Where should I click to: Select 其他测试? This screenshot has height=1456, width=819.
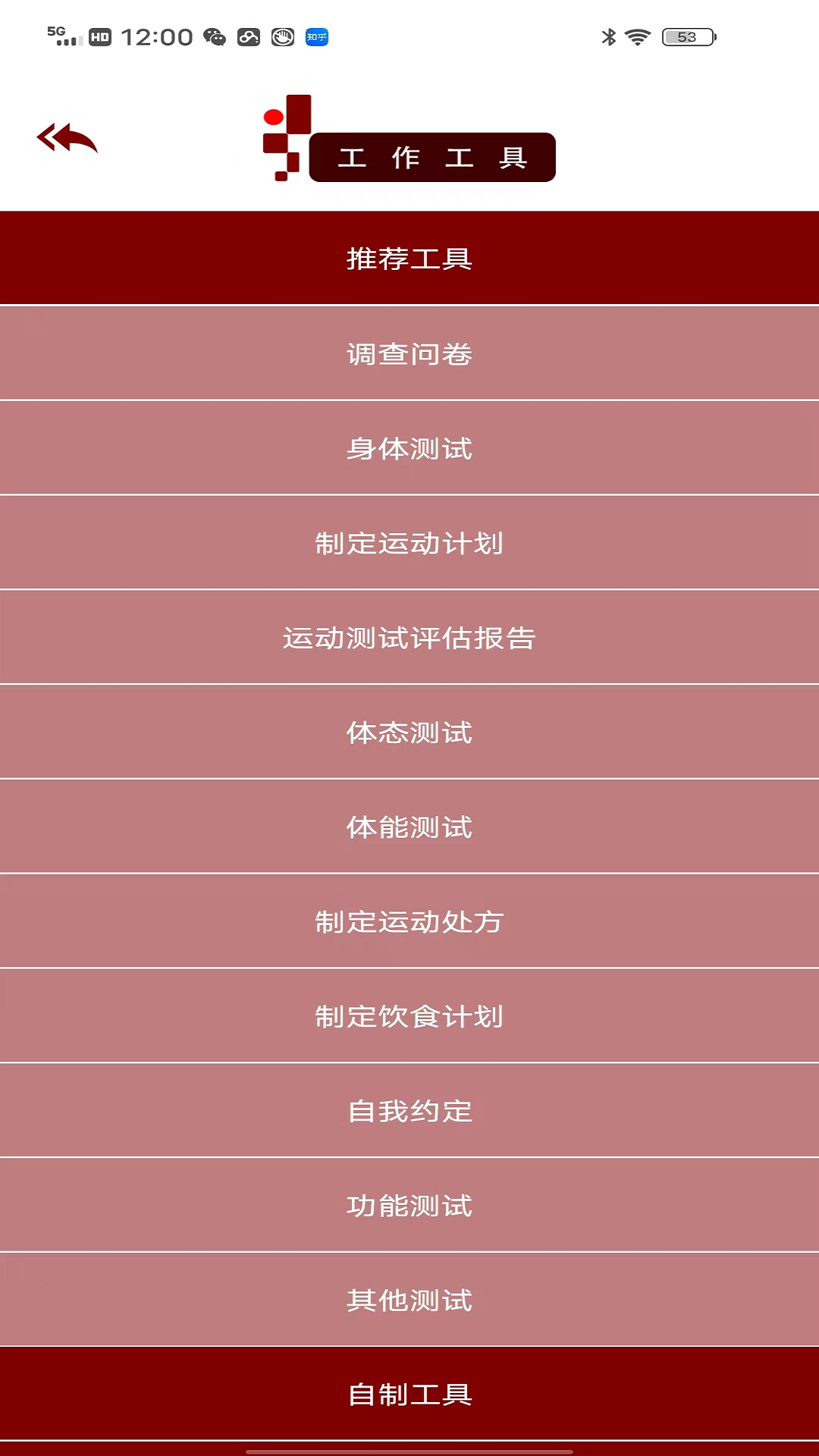409,1300
